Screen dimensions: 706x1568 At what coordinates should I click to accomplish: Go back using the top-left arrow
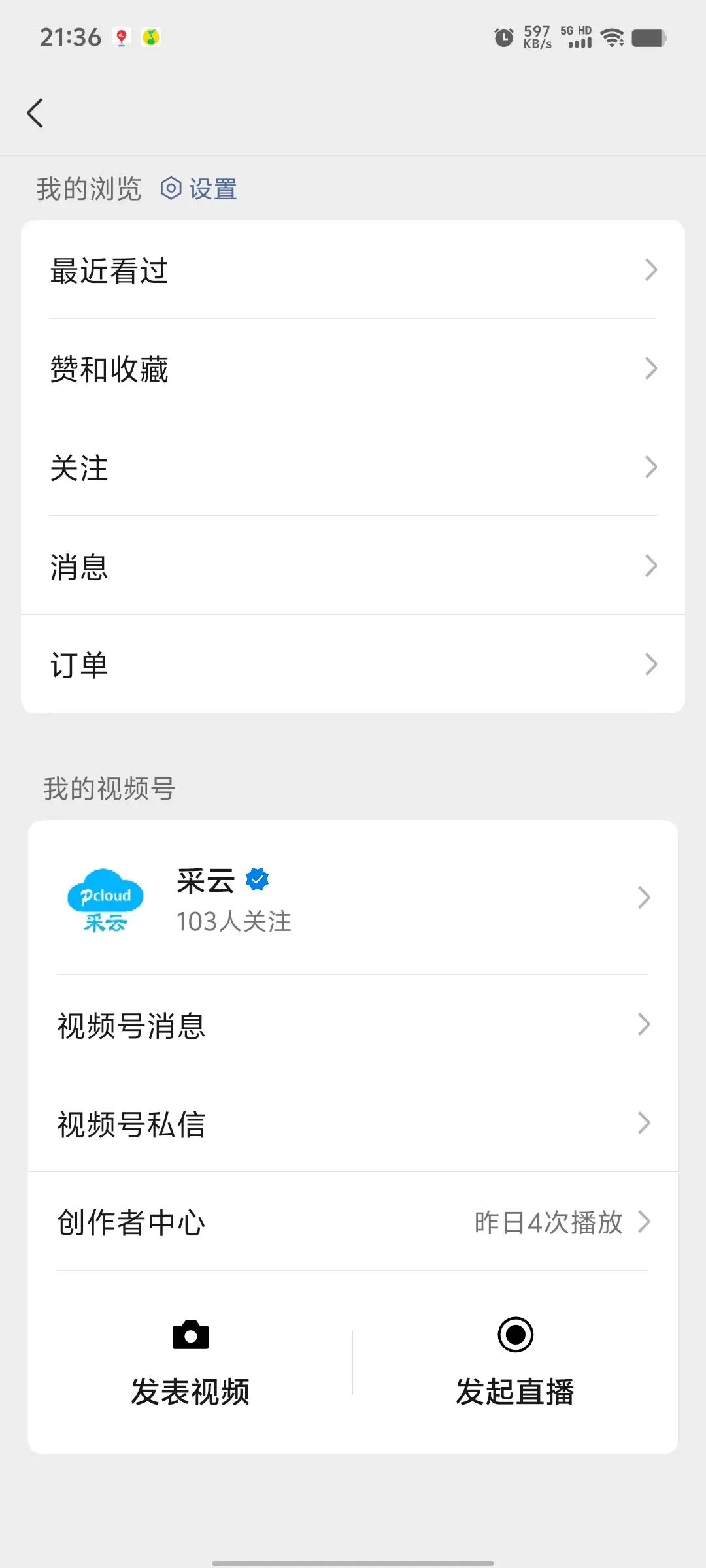35,113
